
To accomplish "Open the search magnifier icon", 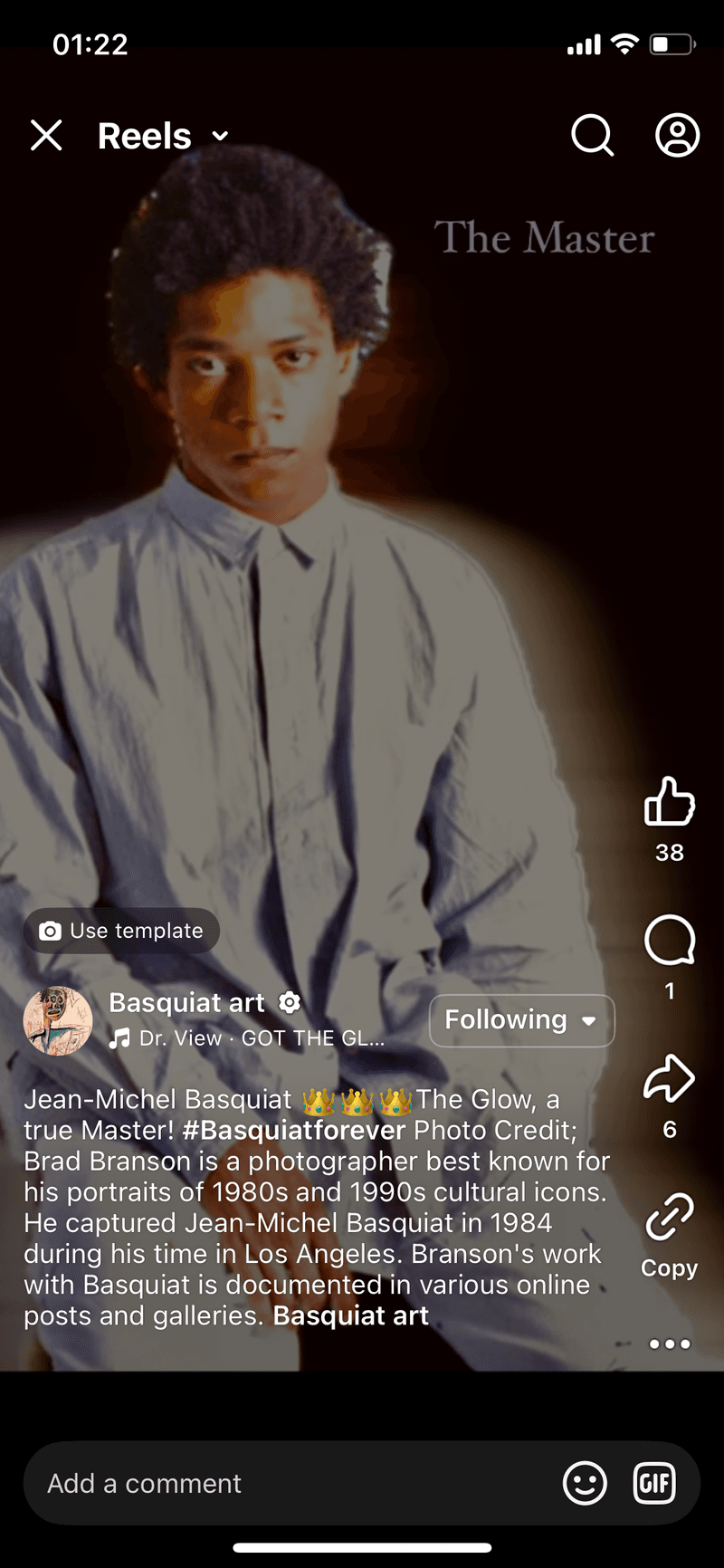I will tap(593, 136).
